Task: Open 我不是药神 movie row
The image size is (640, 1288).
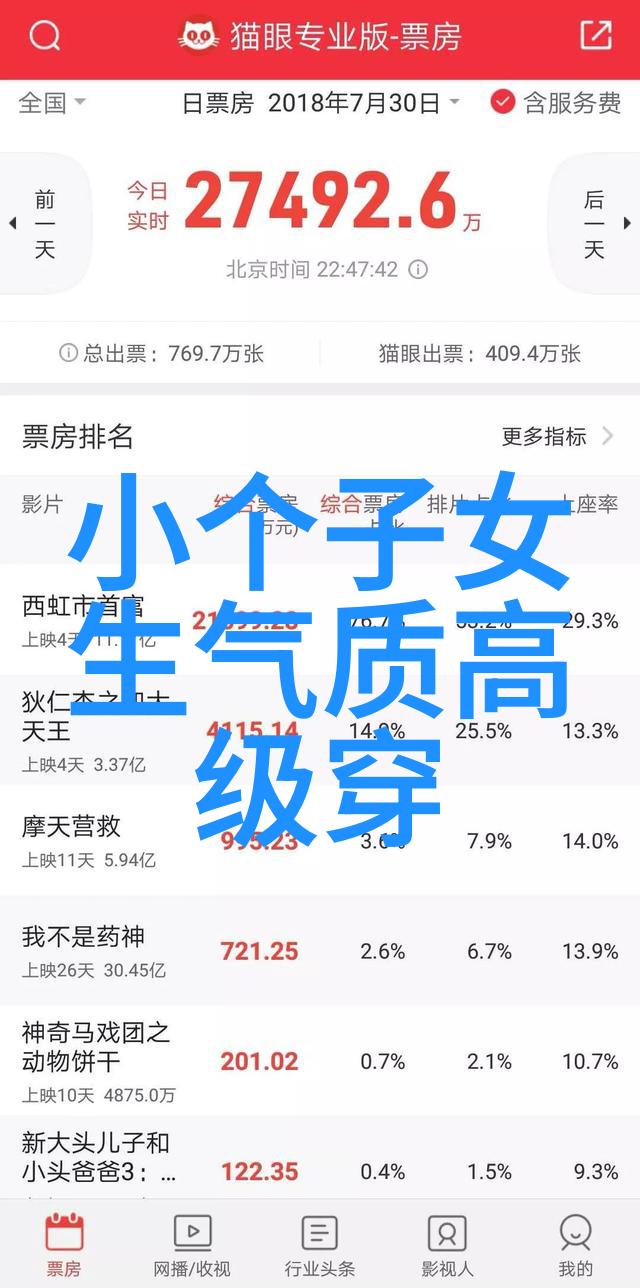Action: [x=320, y=951]
